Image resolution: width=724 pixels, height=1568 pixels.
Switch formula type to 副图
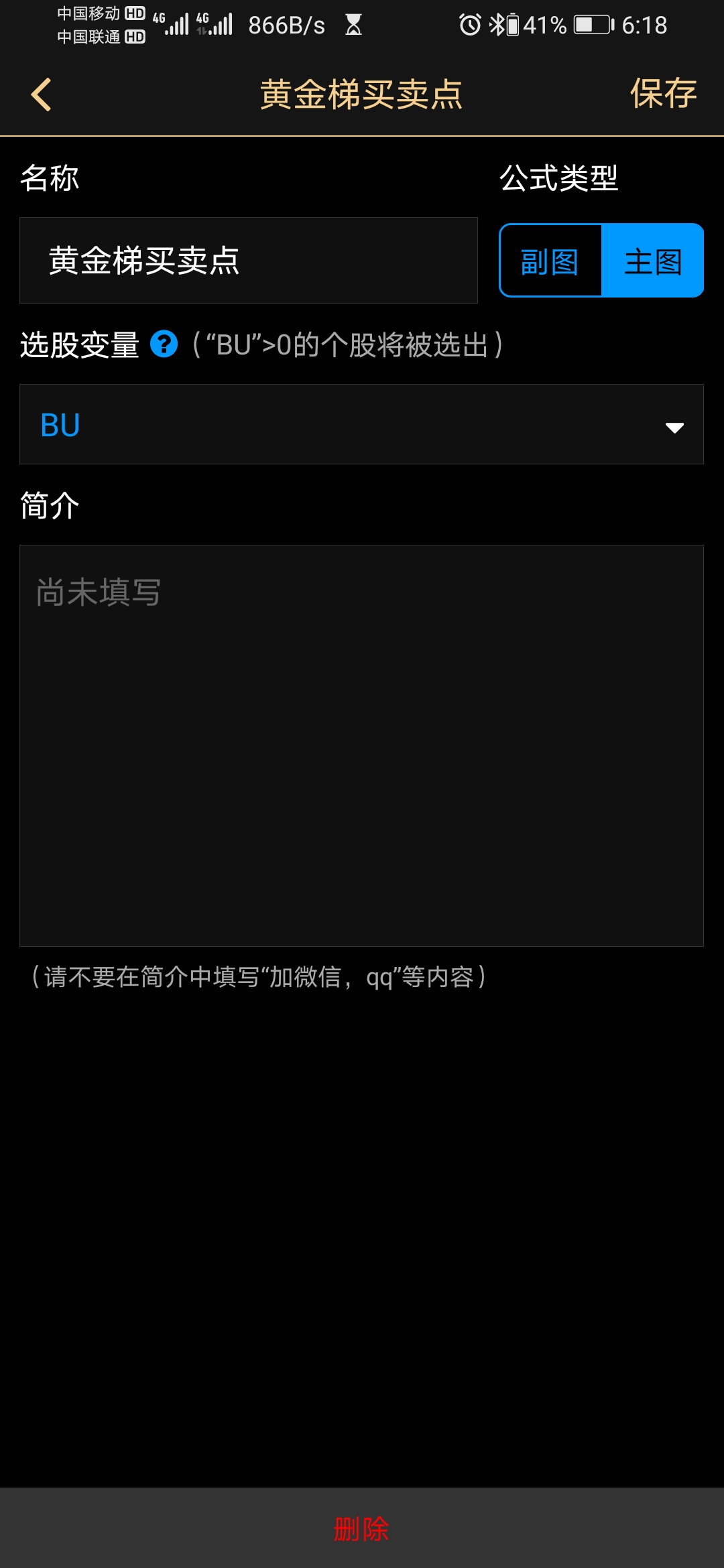550,261
